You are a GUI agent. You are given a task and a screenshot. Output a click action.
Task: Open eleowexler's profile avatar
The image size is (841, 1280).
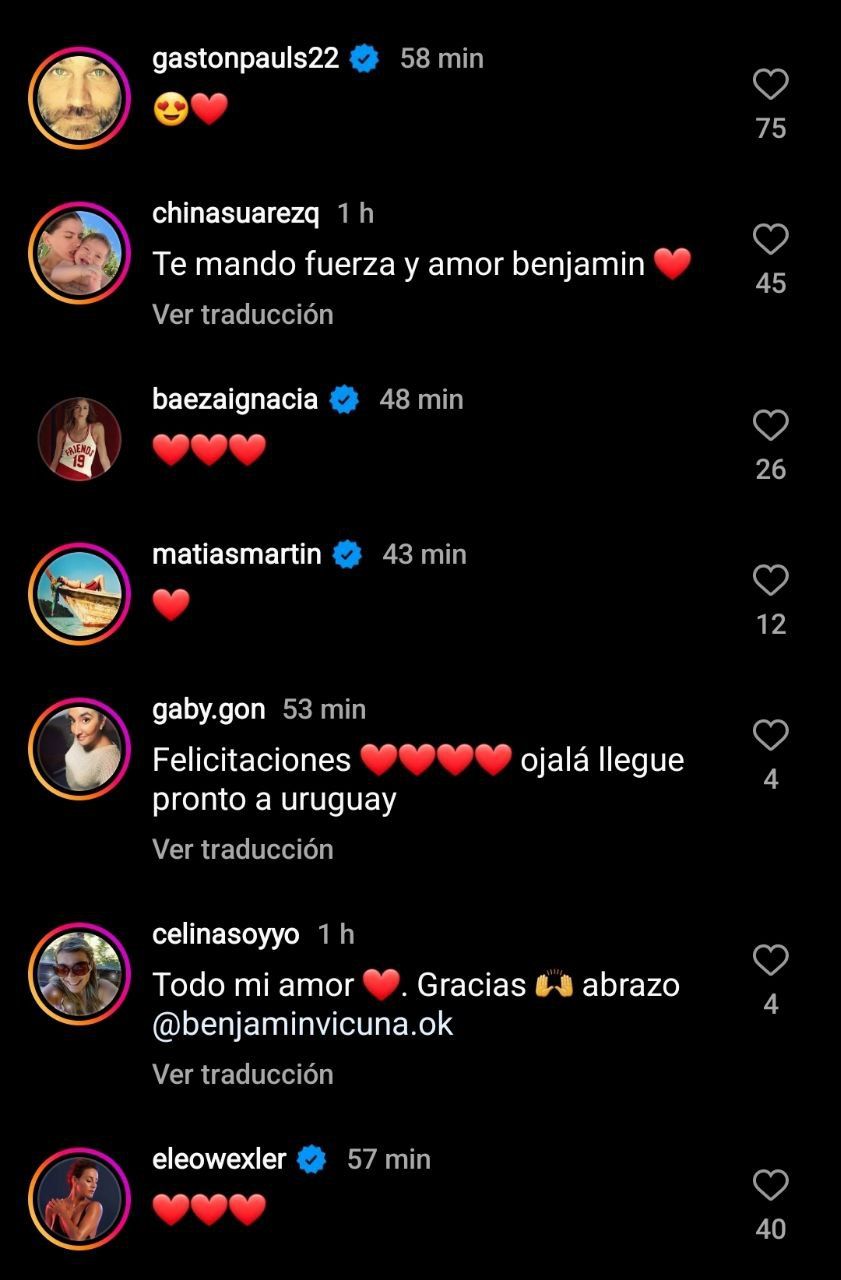79,1198
